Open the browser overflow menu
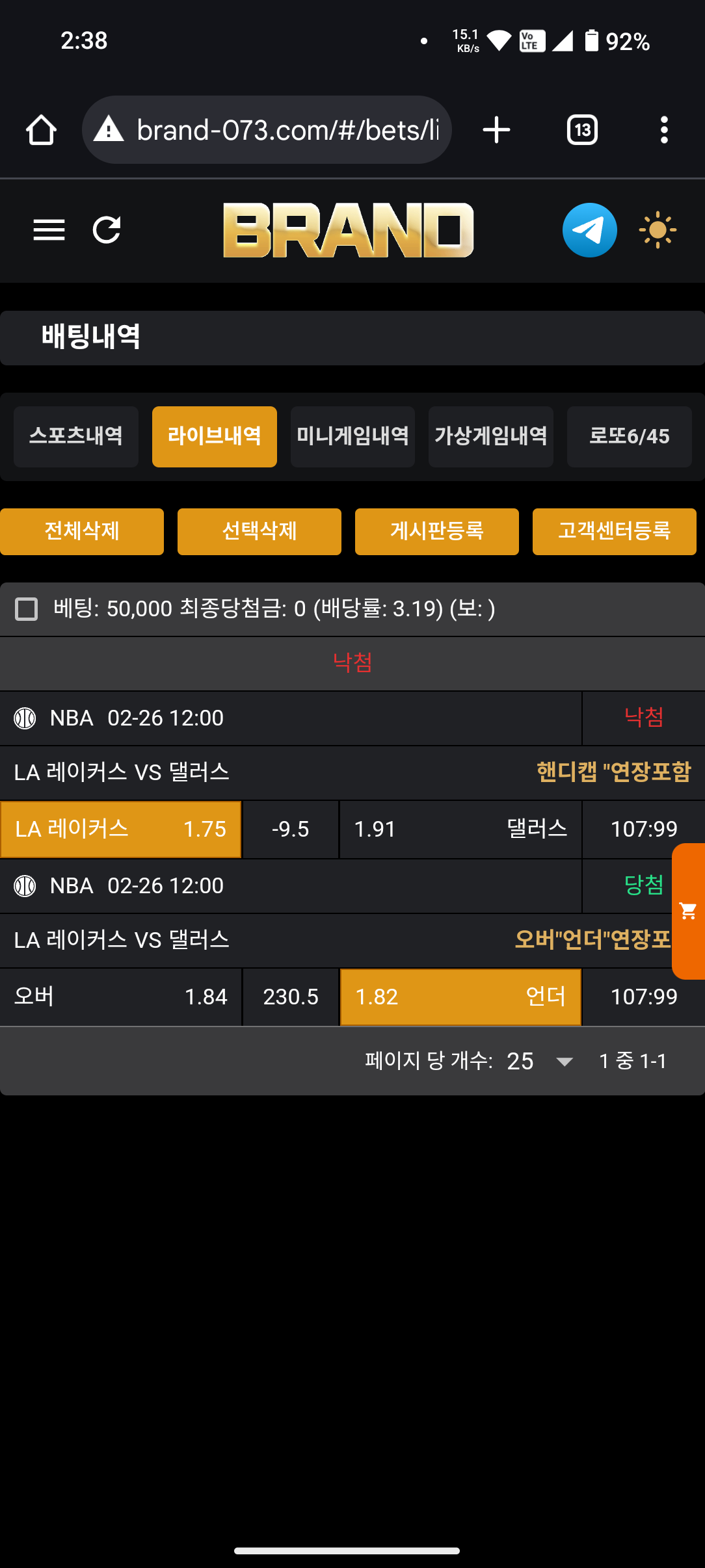Viewport: 705px width, 1568px height. pyautogui.click(x=664, y=130)
